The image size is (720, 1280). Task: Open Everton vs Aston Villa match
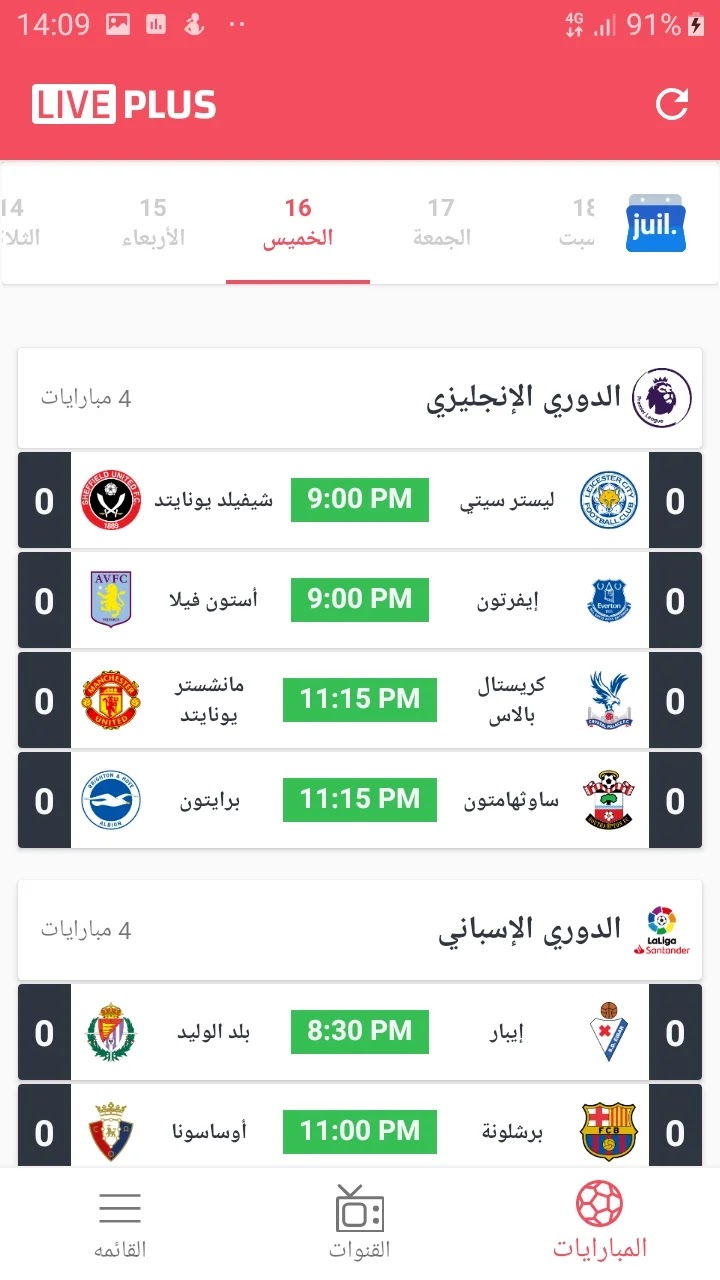click(360, 600)
